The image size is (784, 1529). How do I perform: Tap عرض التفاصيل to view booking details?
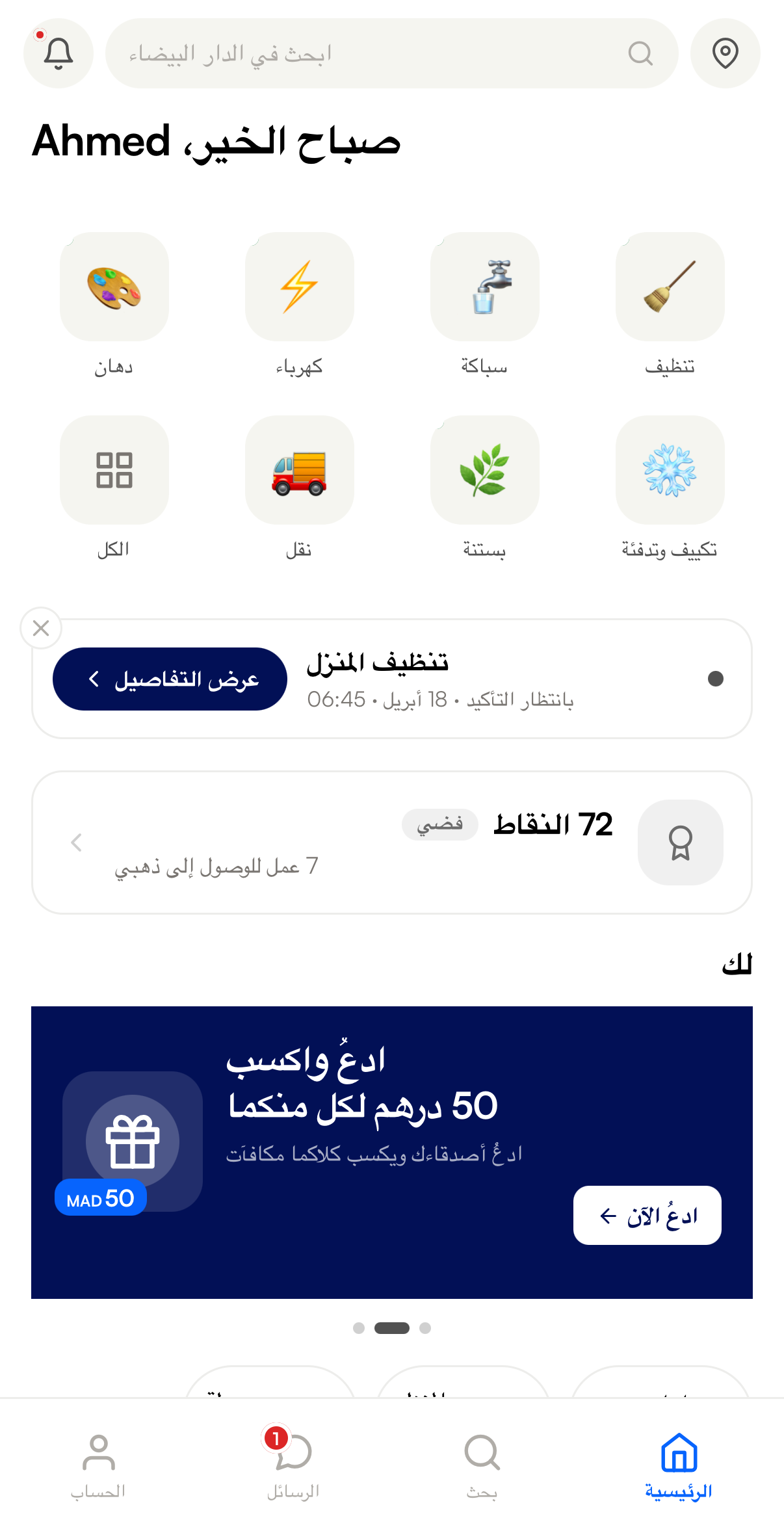pos(170,679)
